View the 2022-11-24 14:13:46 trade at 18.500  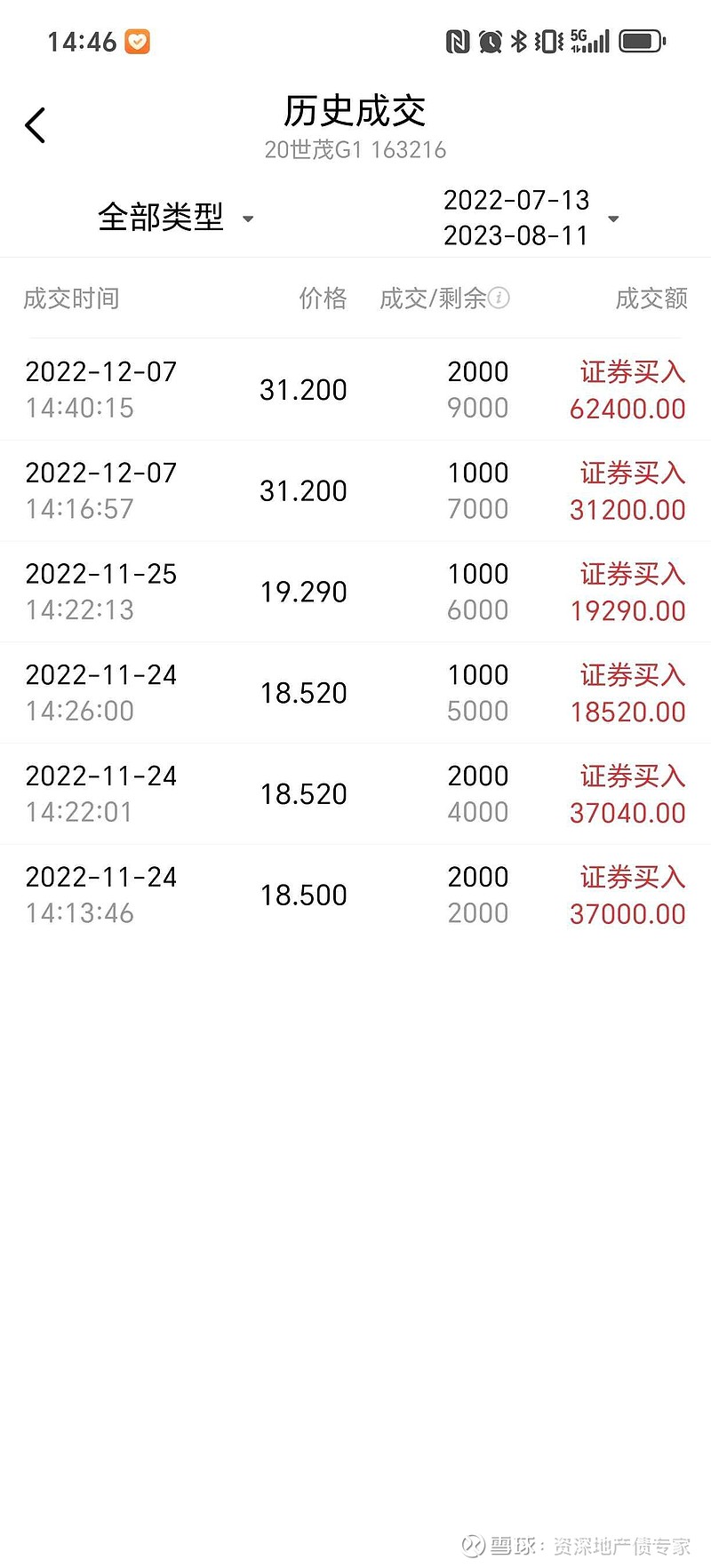click(355, 895)
